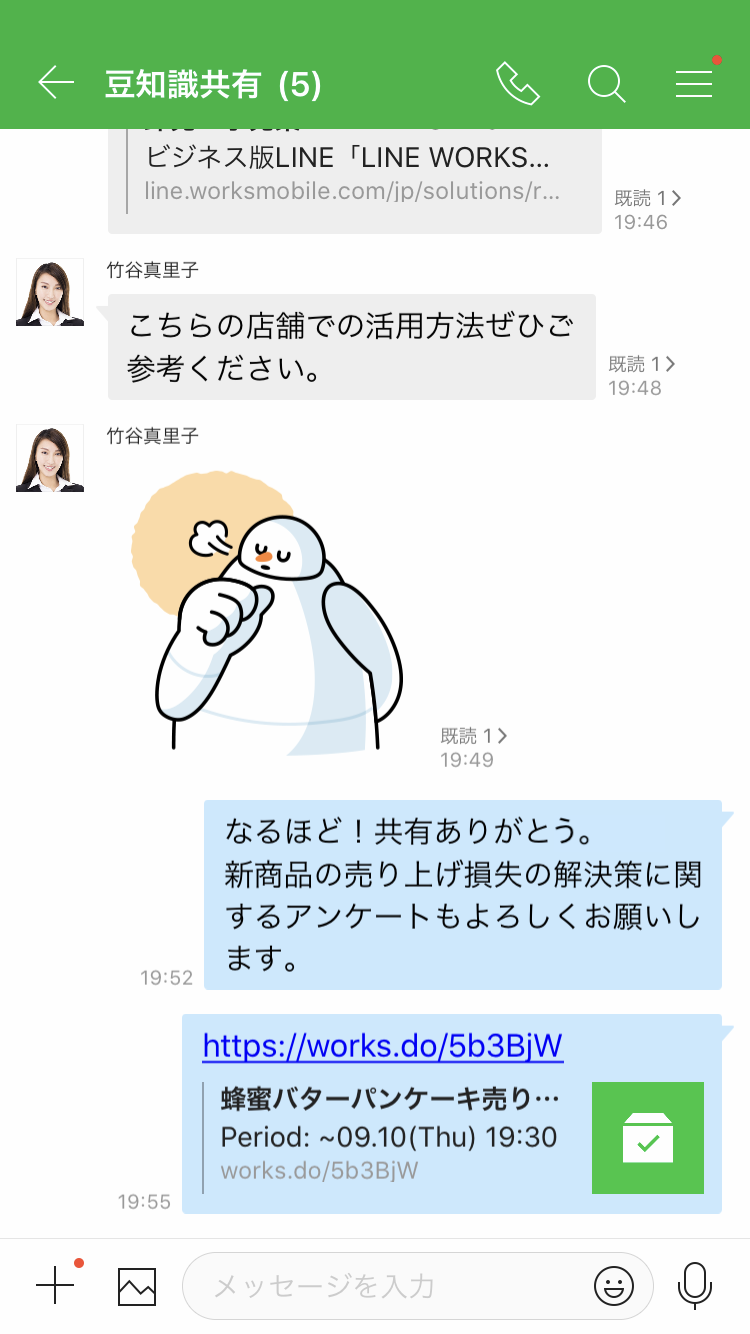Open the https://works.do/5b3BjW link
This screenshot has height=1334, width=750.
(x=383, y=1046)
